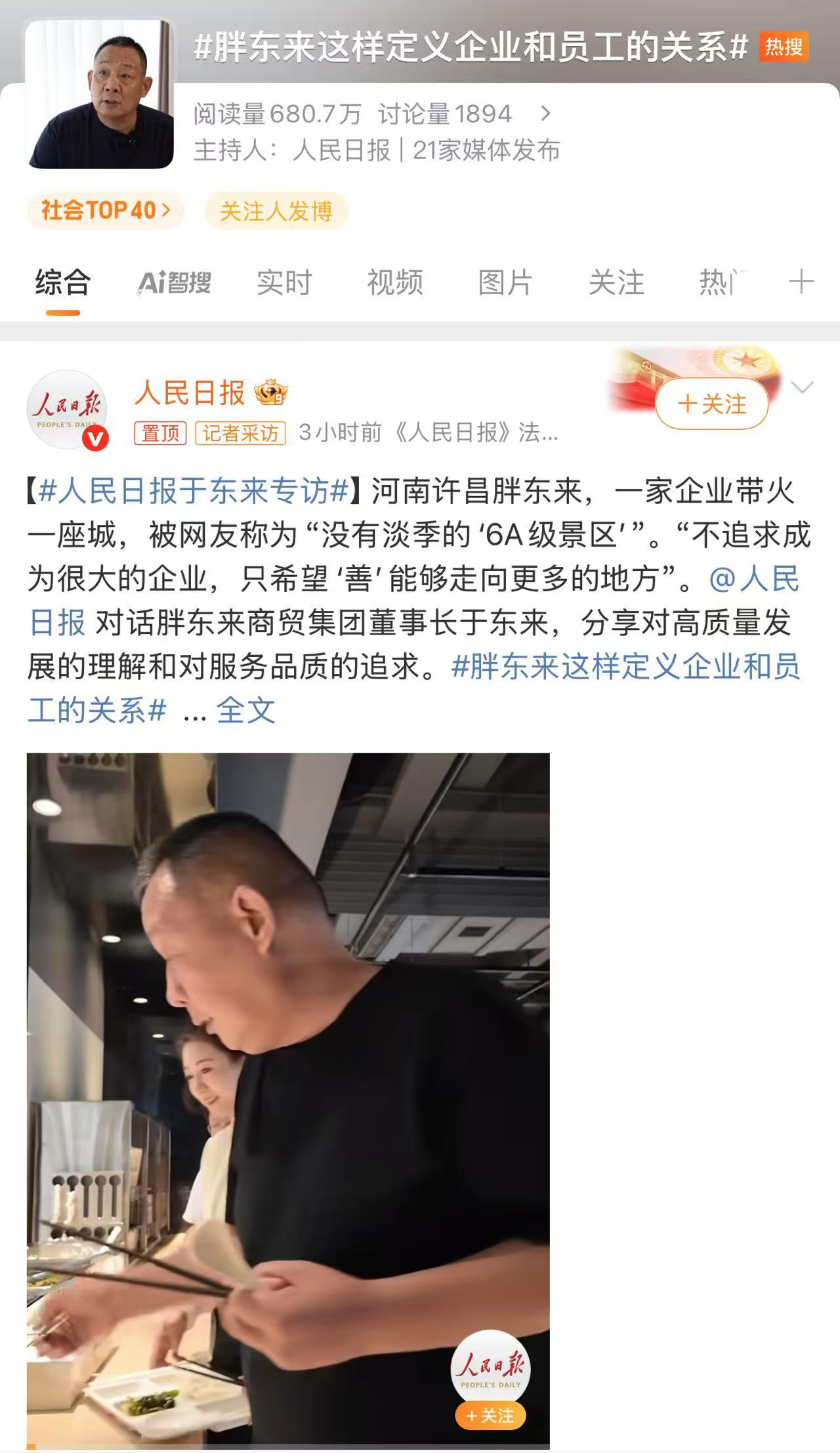Screen dimensions: 840x1453
Task: Switch to the 视频 tab
Action: click(x=394, y=283)
